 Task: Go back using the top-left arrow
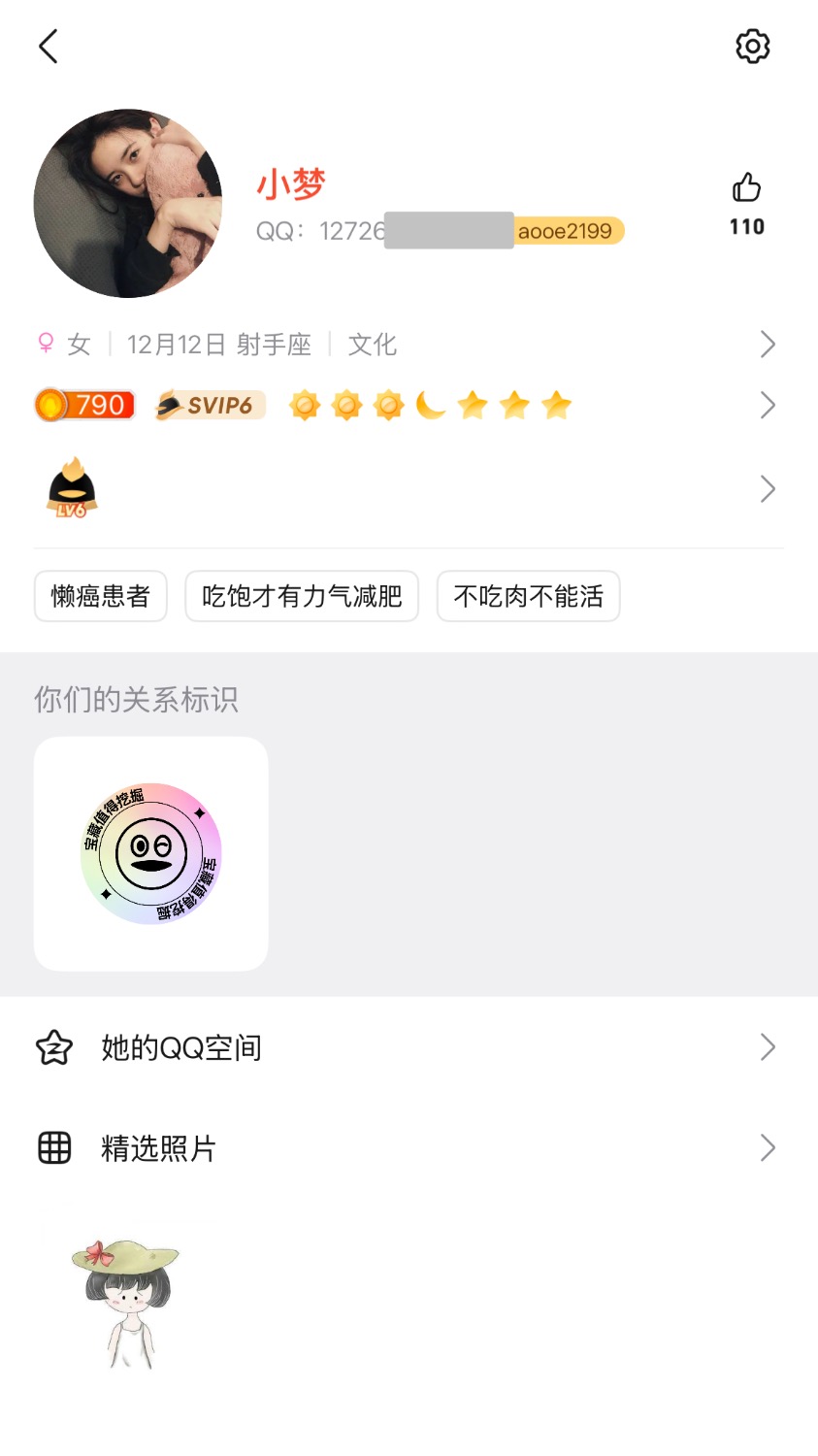tap(49, 47)
